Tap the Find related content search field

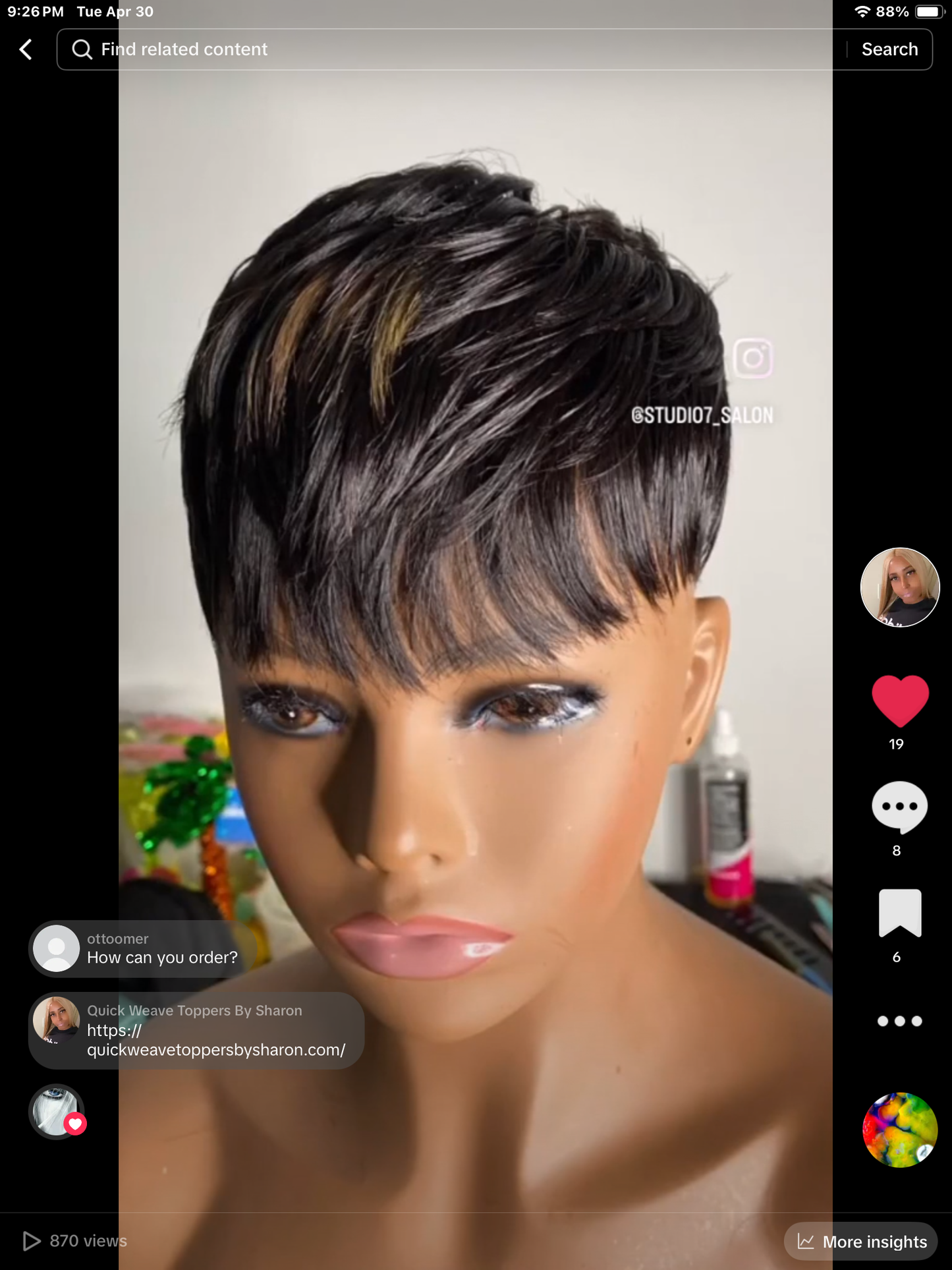448,49
